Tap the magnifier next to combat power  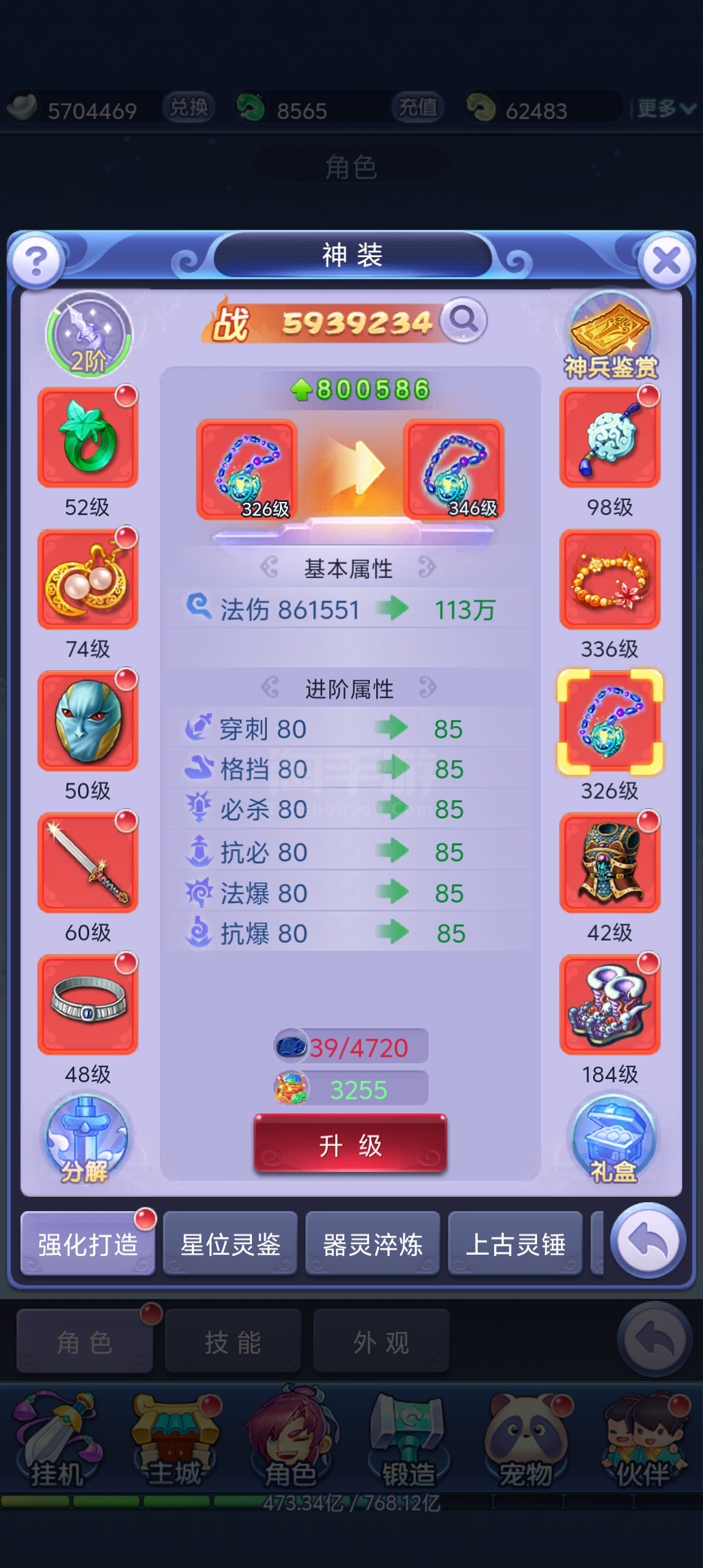click(463, 320)
